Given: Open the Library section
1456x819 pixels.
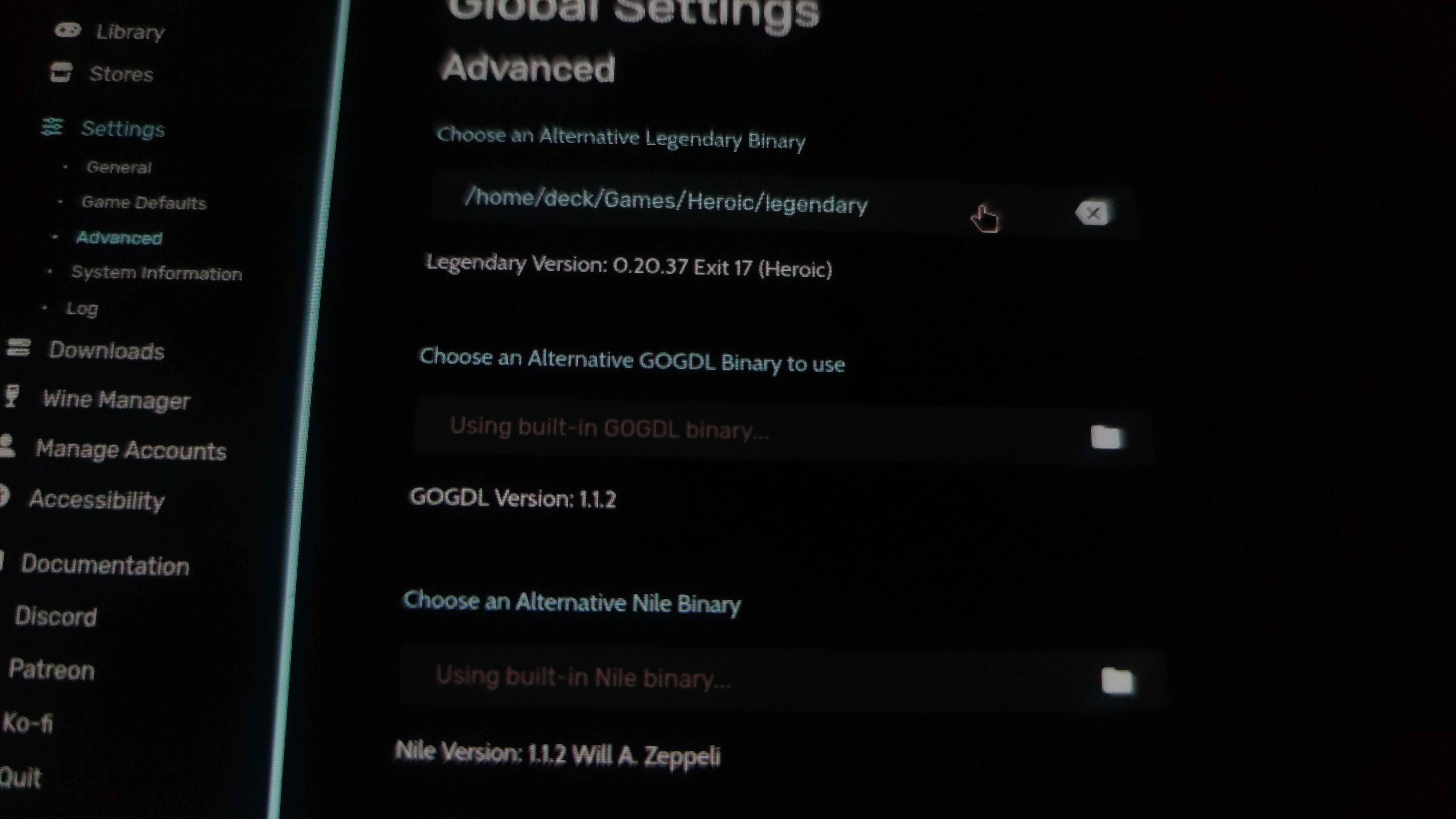Looking at the screenshot, I should tap(129, 32).
